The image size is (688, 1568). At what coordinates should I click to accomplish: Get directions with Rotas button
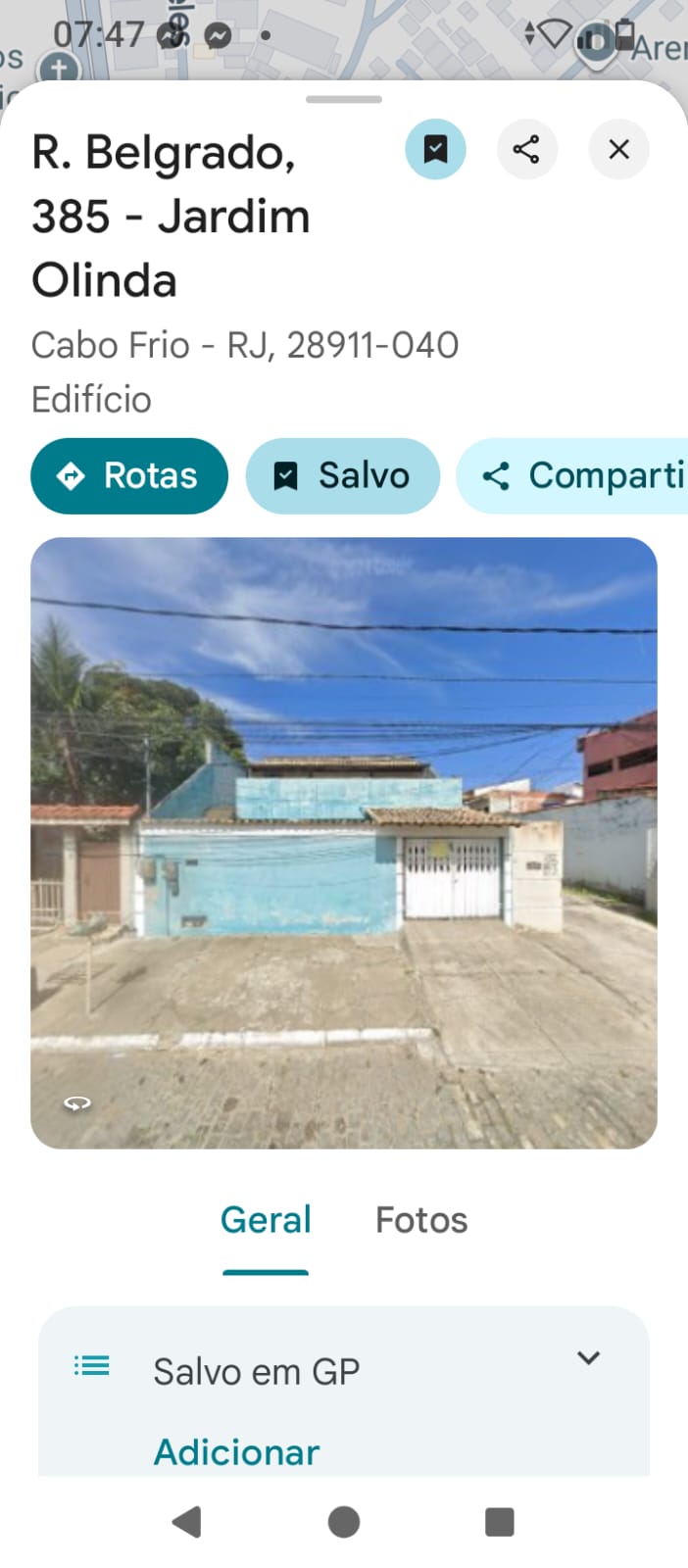pos(129,476)
